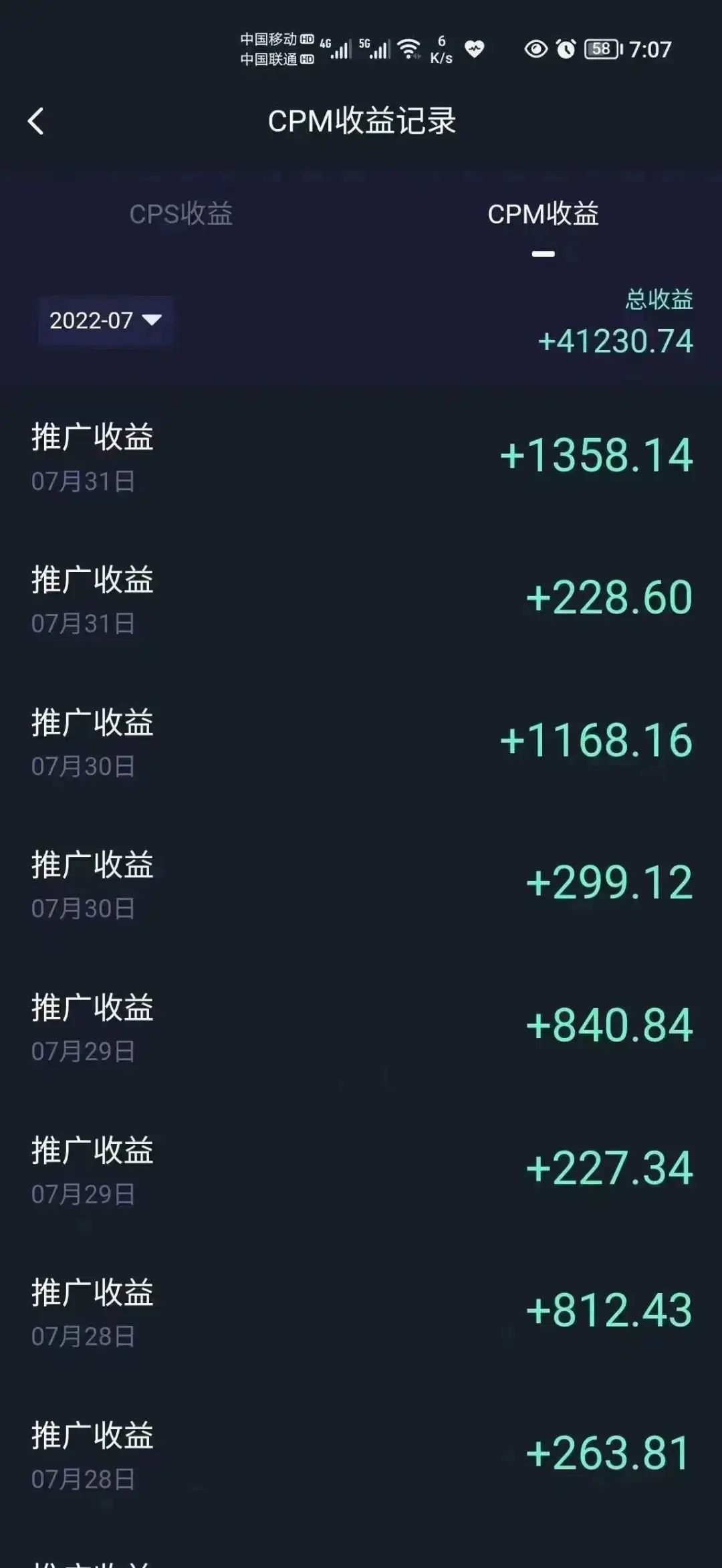Open the 2022-07 month dropdown
722x1568 pixels.
pyautogui.click(x=106, y=320)
